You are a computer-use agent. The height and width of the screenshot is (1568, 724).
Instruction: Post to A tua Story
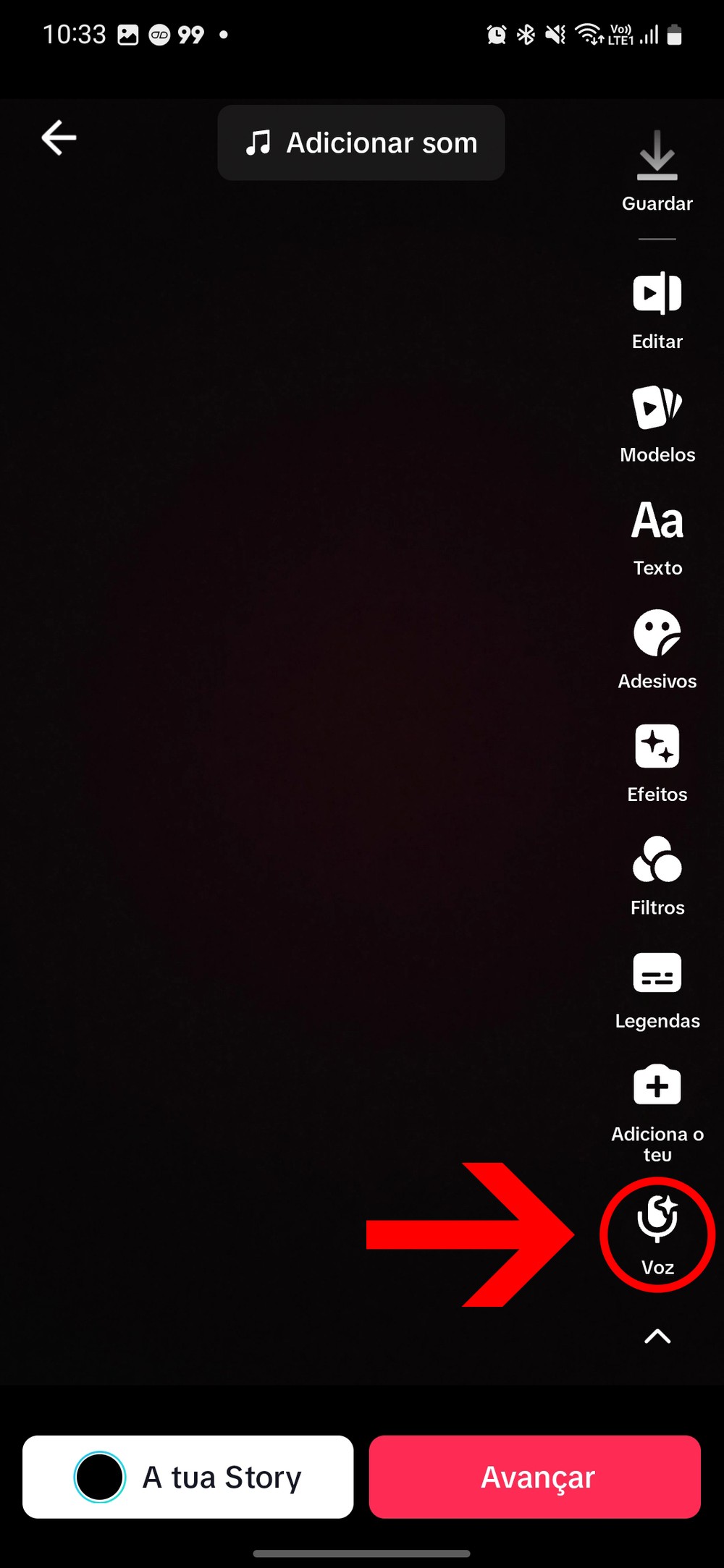pyautogui.click(x=188, y=1477)
